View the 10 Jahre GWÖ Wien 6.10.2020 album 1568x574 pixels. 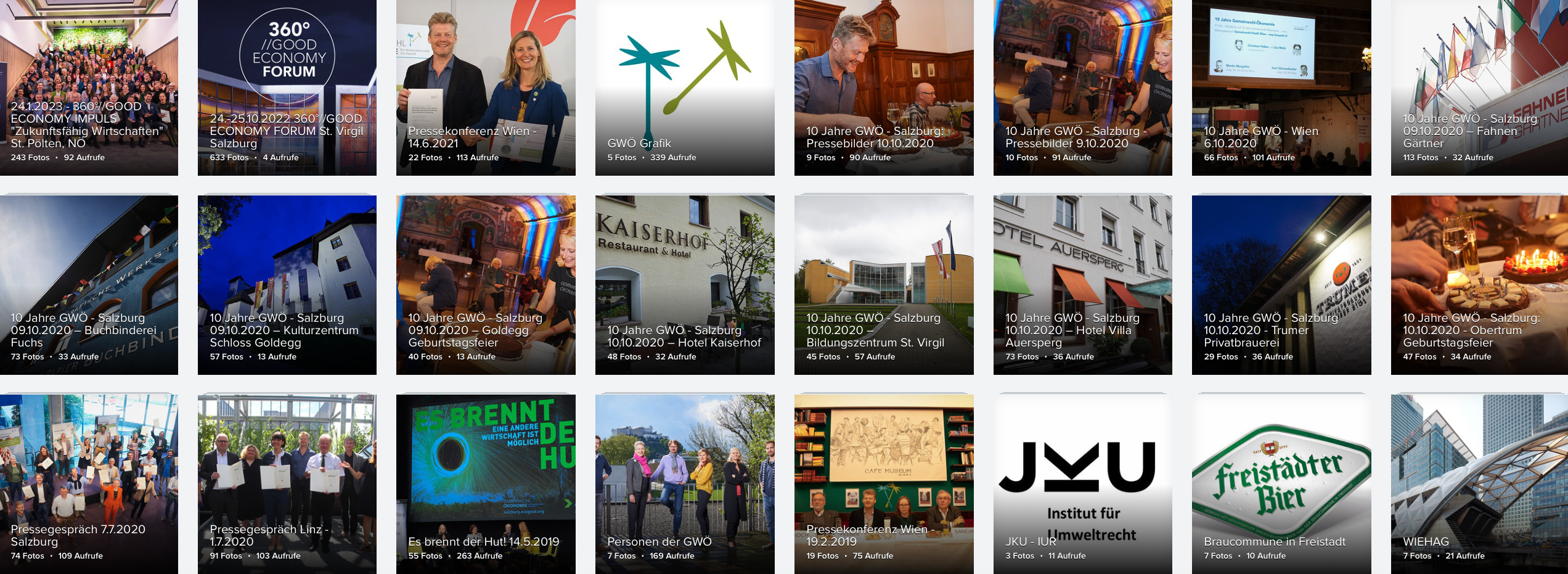click(x=1281, y=86)
